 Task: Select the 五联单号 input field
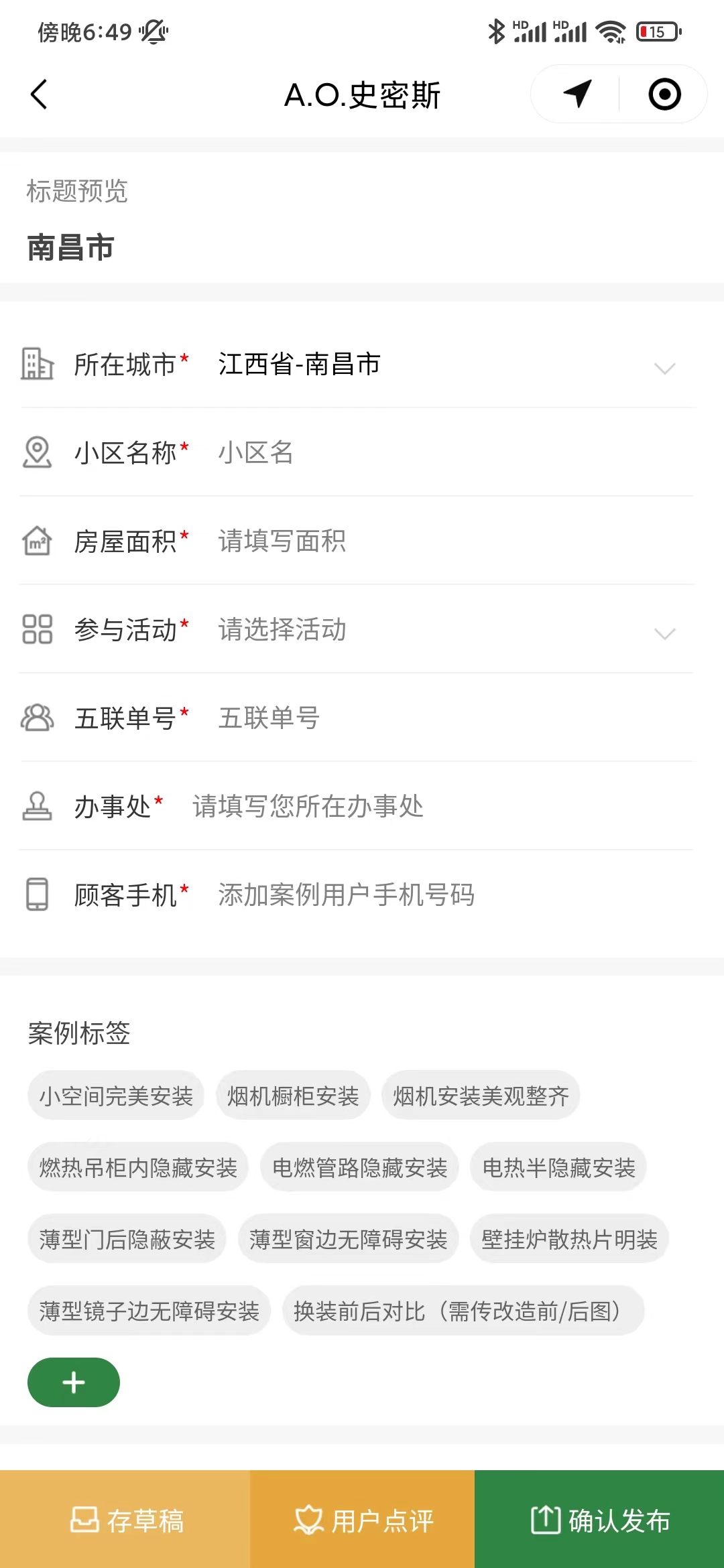pos(442,718)
